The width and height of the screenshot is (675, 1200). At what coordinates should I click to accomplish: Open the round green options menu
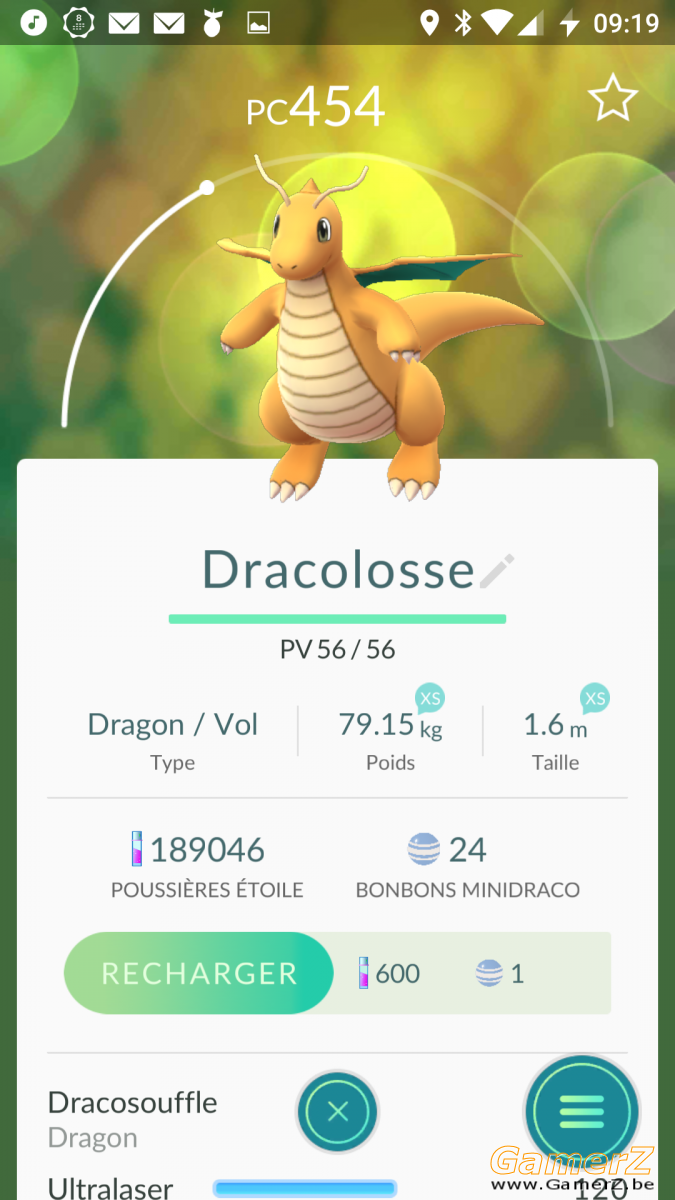582,1111
